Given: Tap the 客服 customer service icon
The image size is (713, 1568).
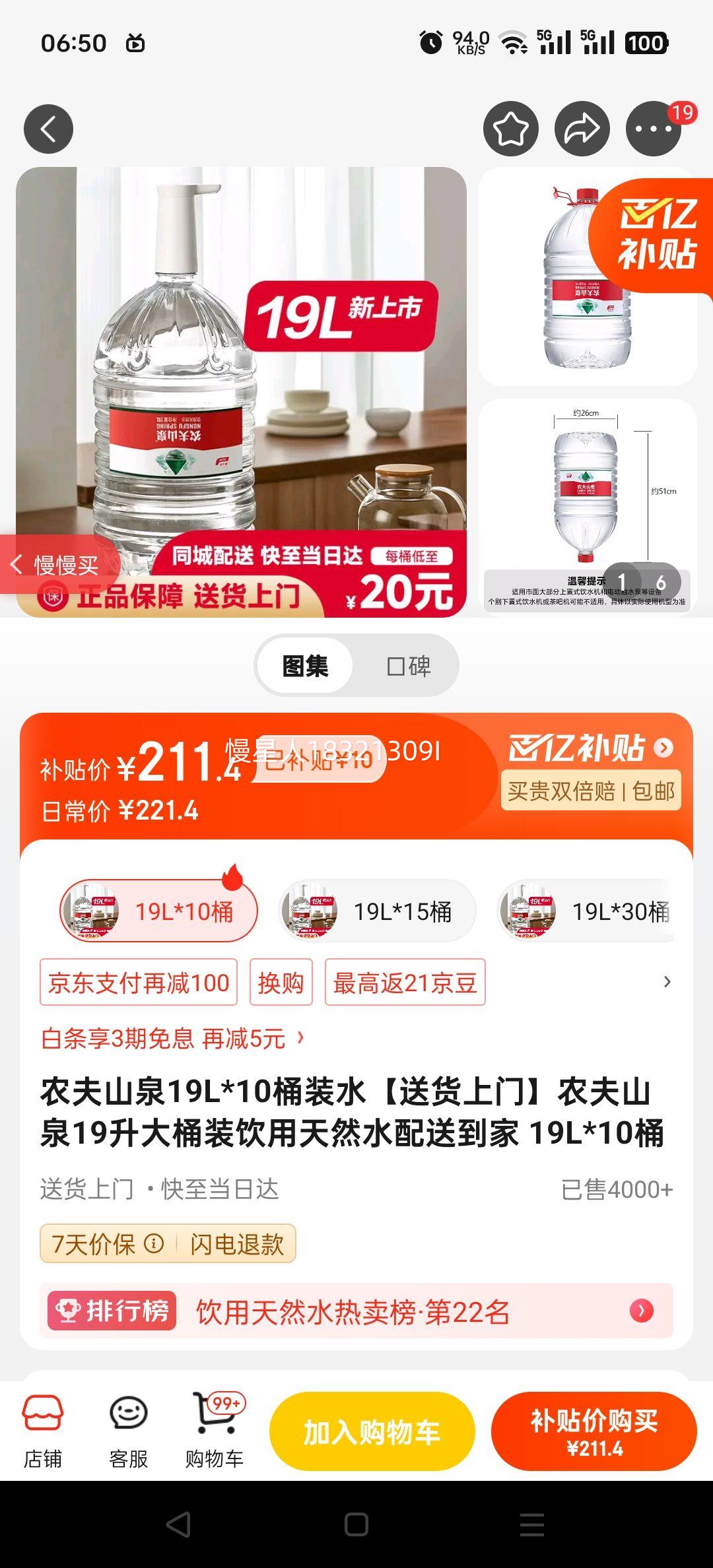Looking at the screenshot, I should pos(129,1425).
